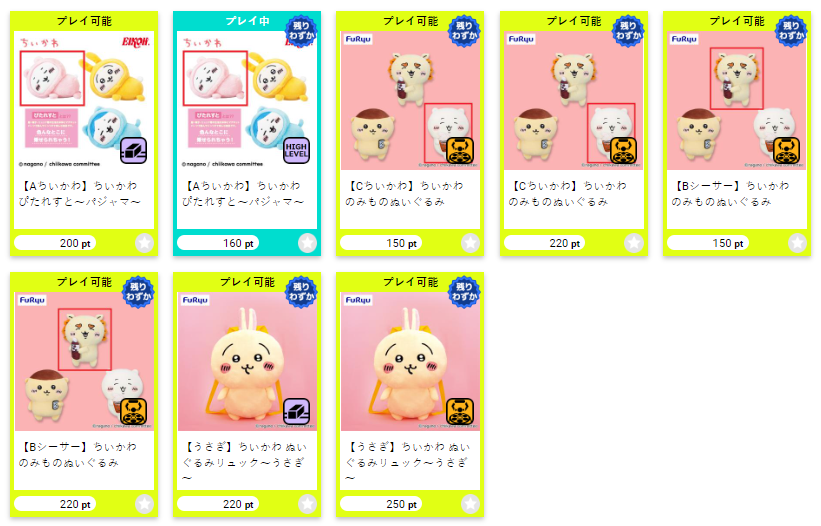Open the 150 pt Cちいかわ のみものぬいぐるみ card

click(x=410, y=100)
